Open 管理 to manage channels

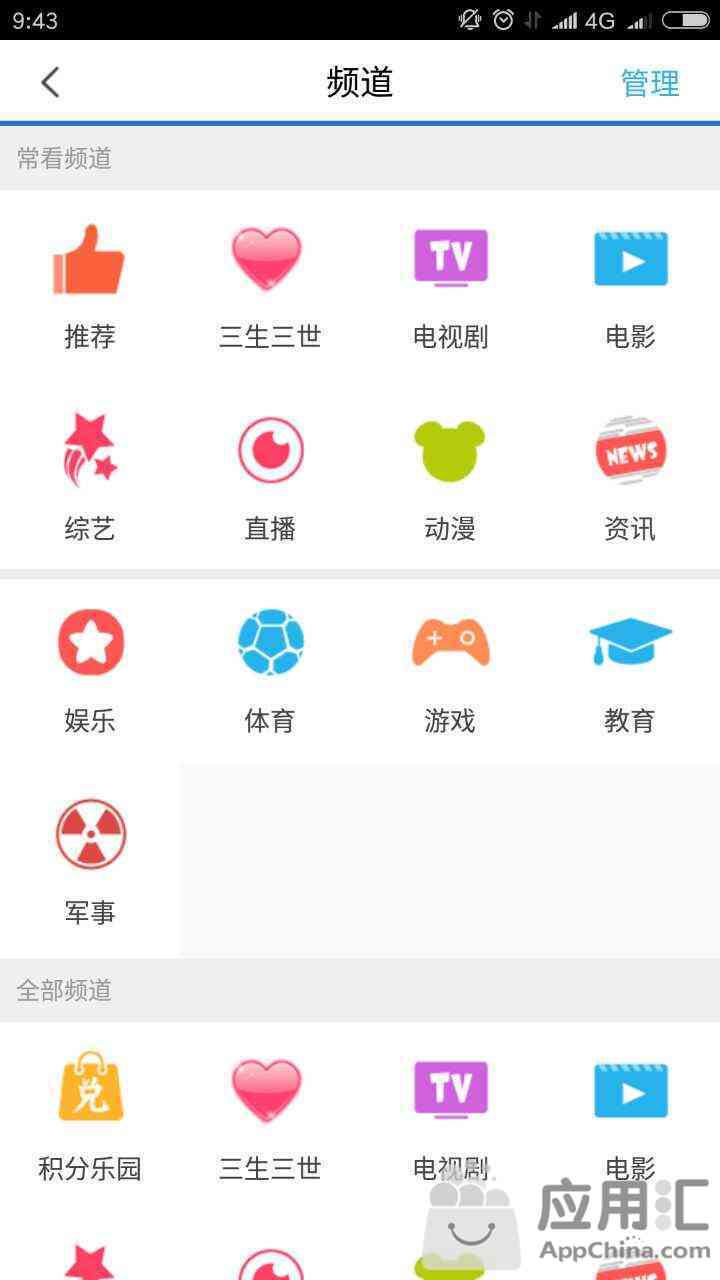coord(650,83)
